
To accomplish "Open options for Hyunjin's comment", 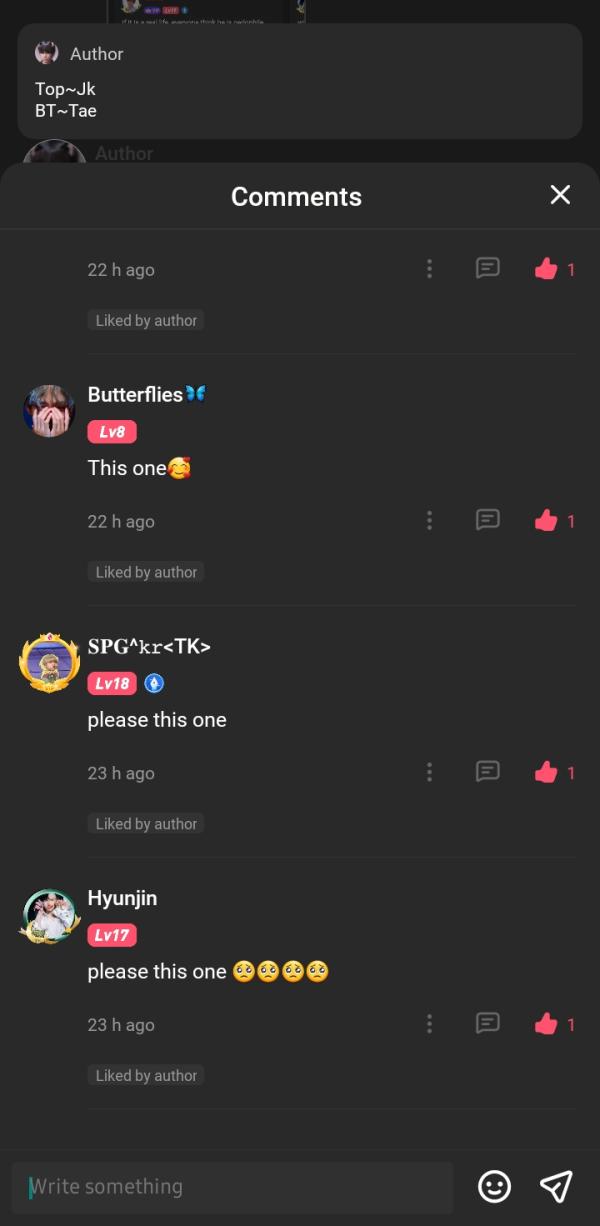I will tap(429, 1024).
